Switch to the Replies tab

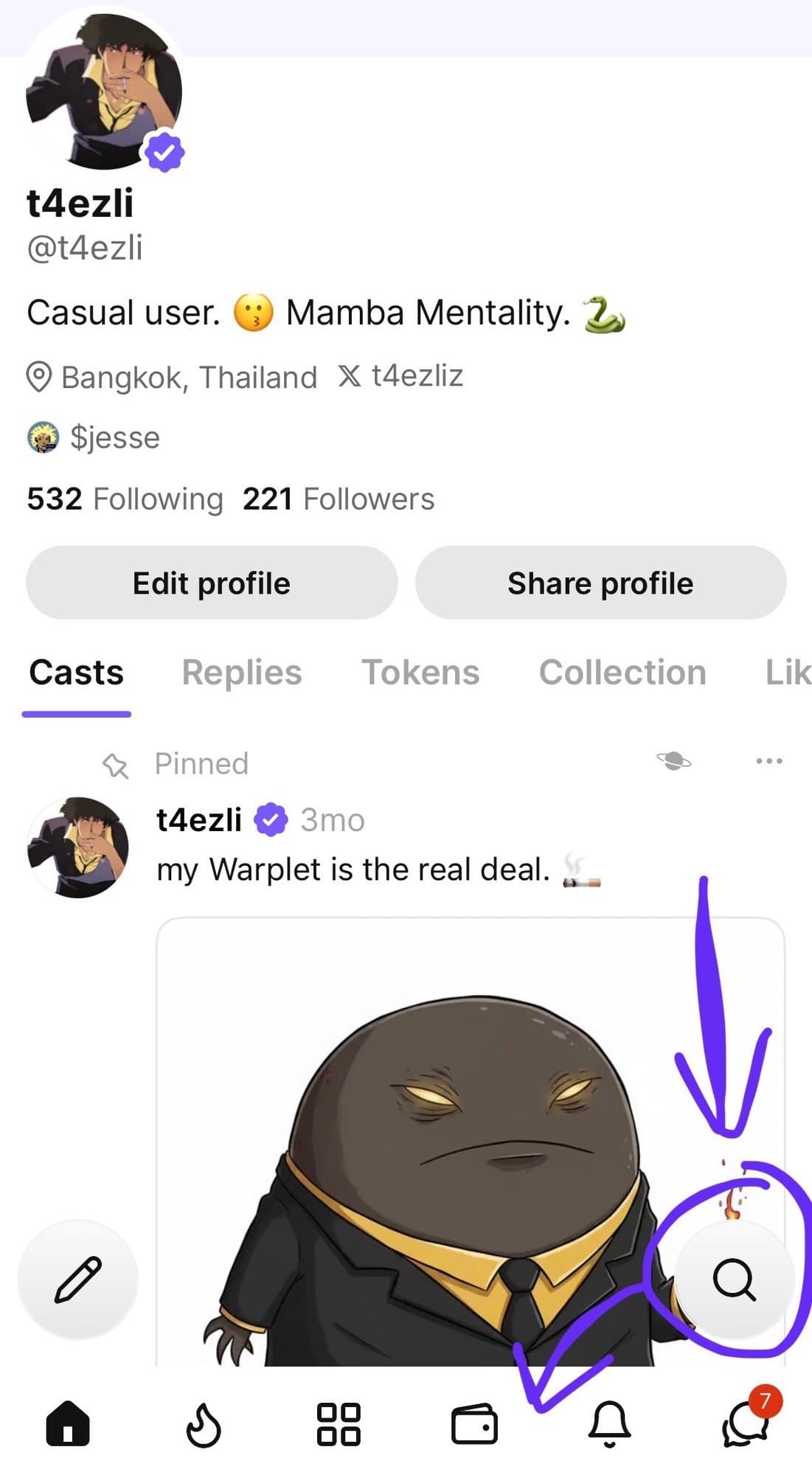[x=242, y=673]
